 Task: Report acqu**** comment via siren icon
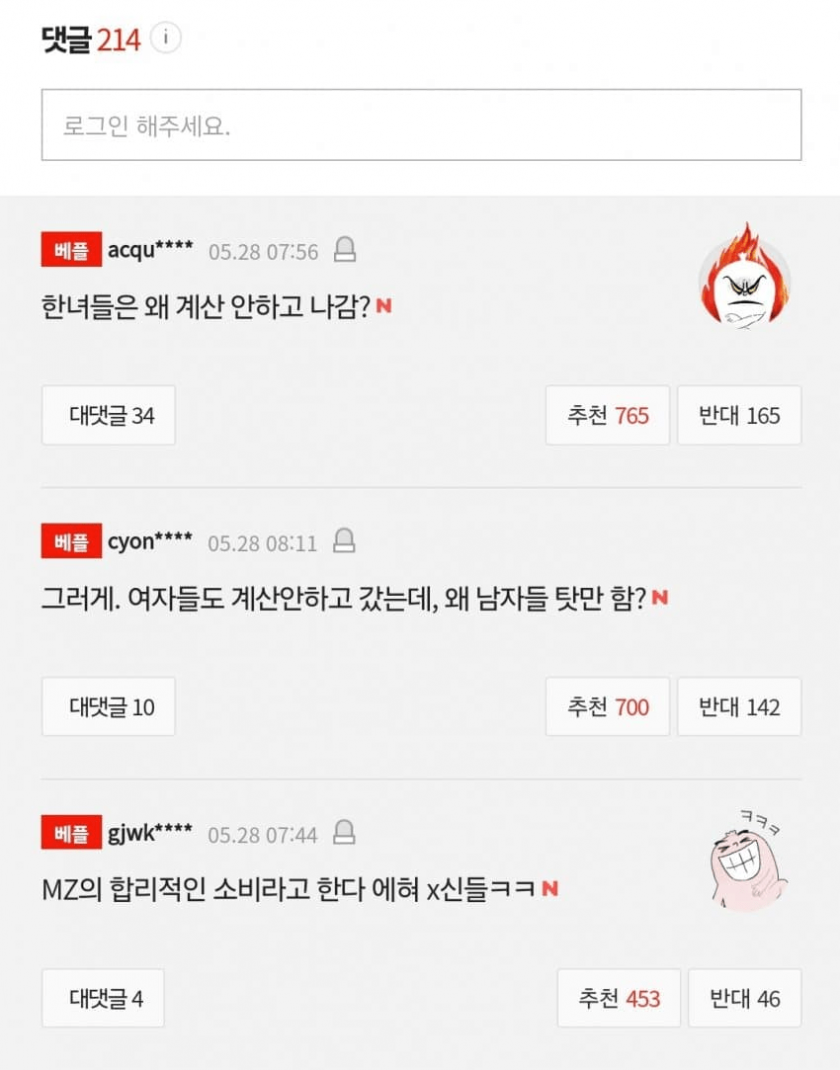coord(344,250)
